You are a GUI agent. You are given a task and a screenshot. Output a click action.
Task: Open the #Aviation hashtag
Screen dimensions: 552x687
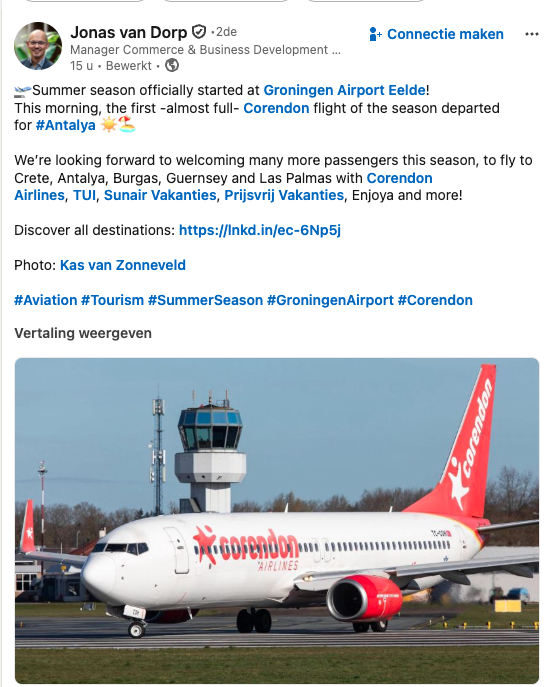pyautogui.click(x=46, y=301)
